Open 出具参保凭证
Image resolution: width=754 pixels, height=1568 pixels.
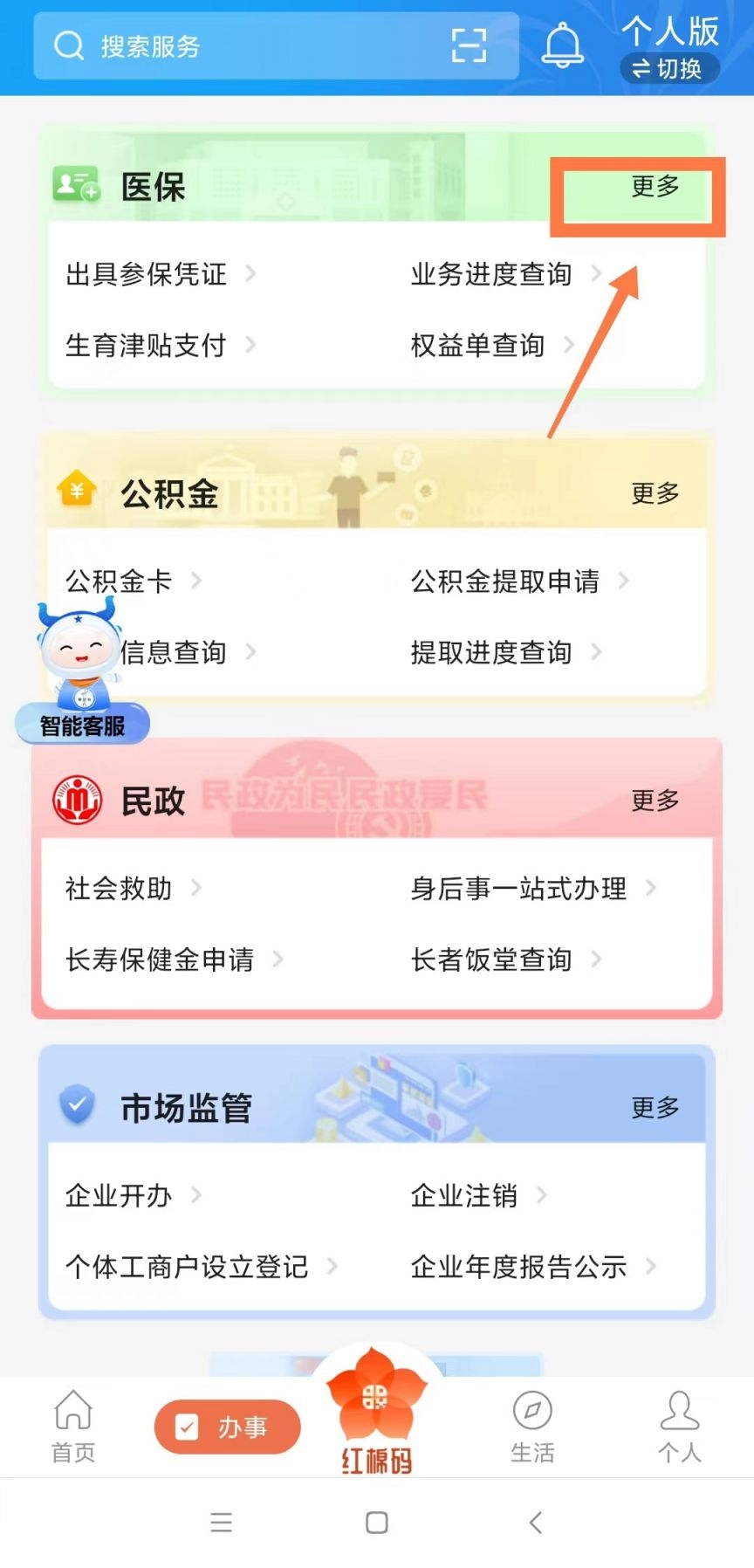pyautogui.click(x=147, y=274)
